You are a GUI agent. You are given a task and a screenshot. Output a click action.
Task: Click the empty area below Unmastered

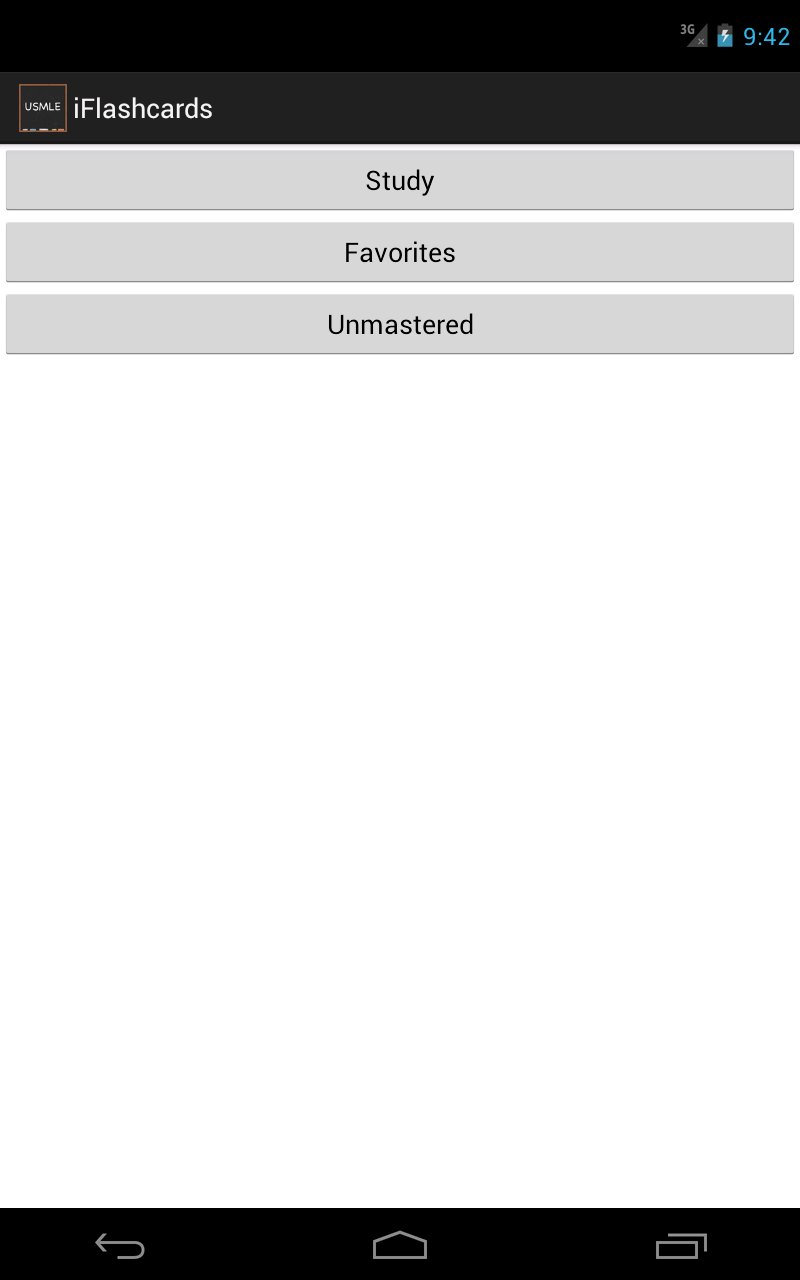click(400, 700)
